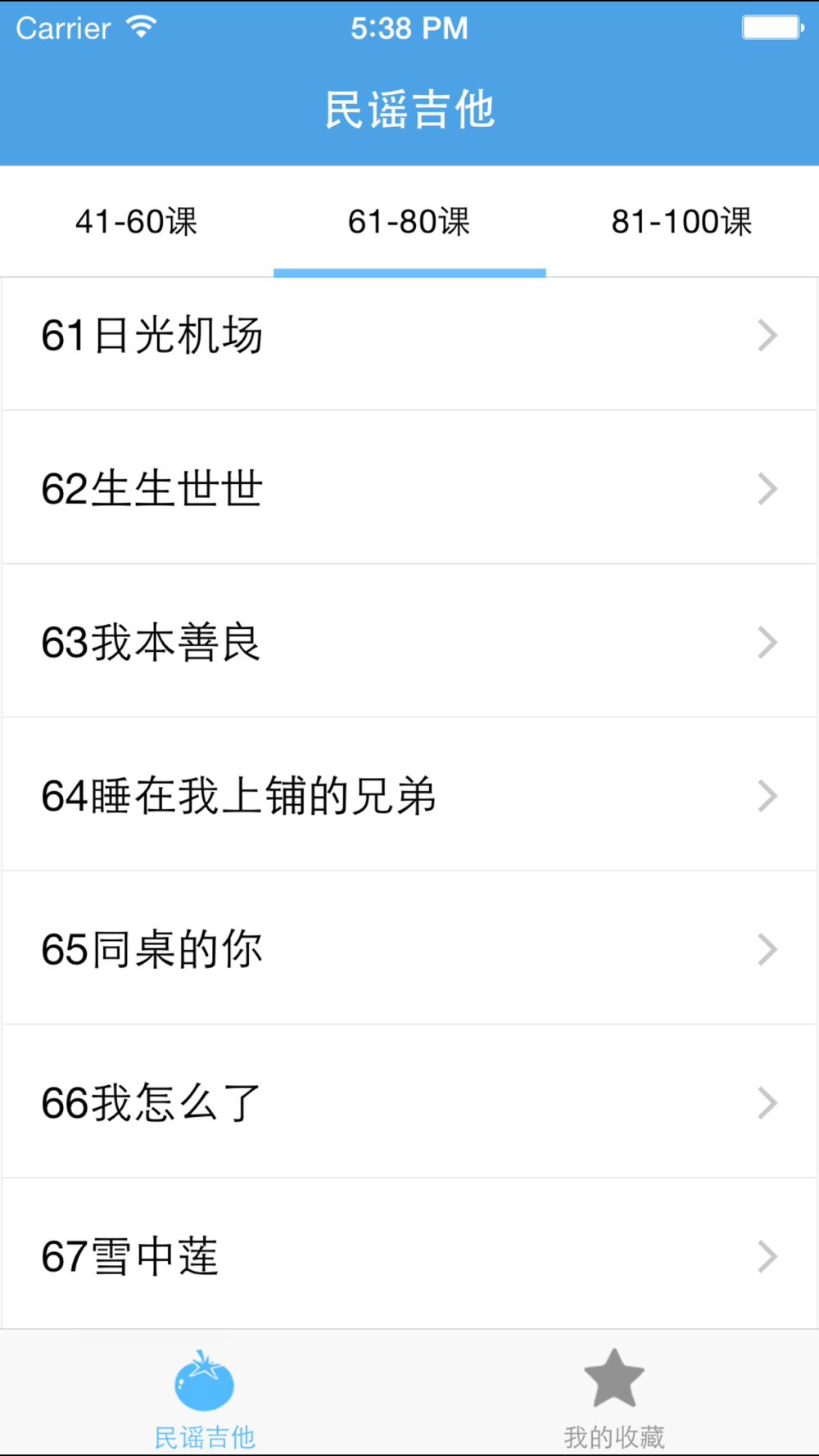Open lesson 66我怎么了
The height and width of the screenshot is (1456, 819).
point(409,1102)
